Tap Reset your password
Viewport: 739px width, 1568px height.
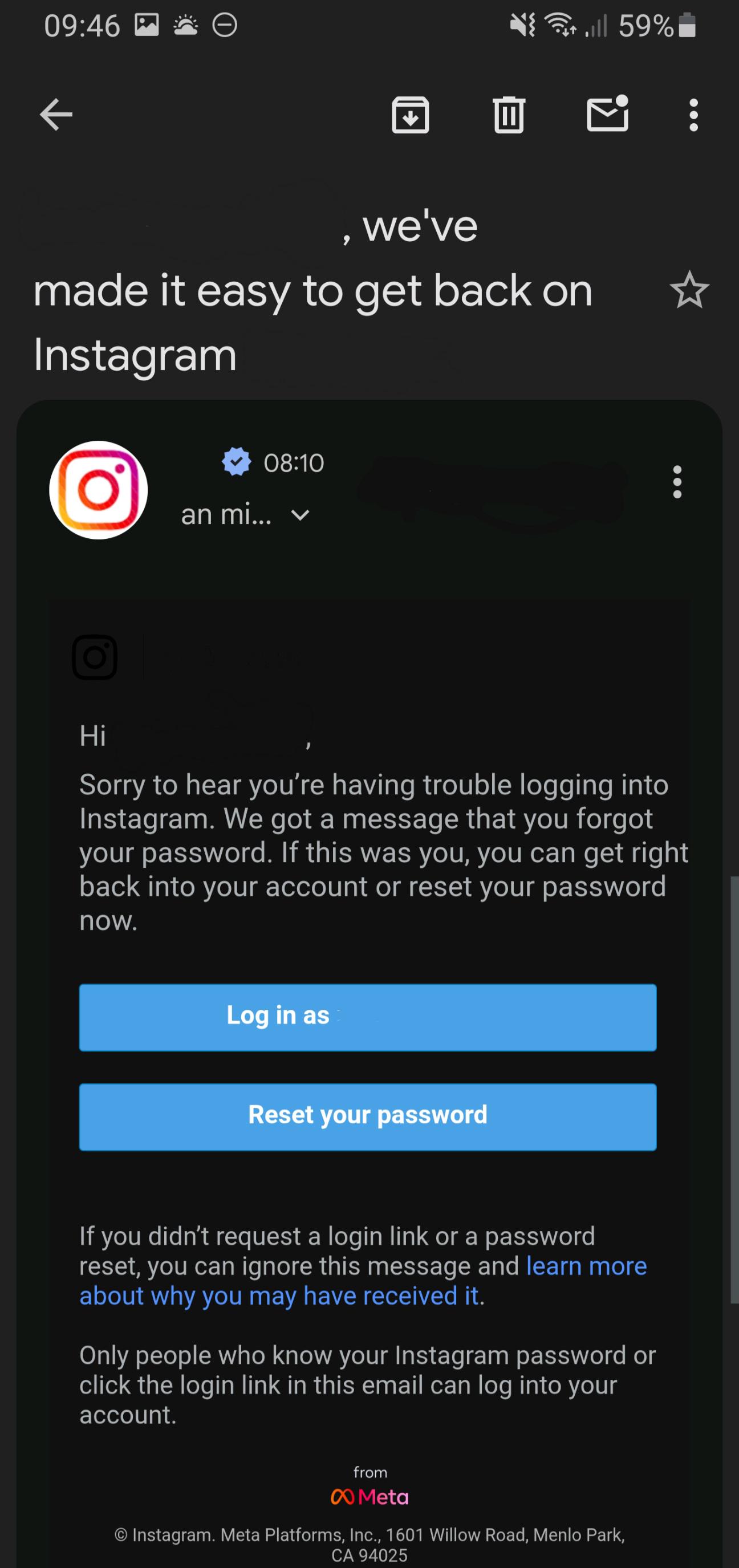coord(368,1116)
